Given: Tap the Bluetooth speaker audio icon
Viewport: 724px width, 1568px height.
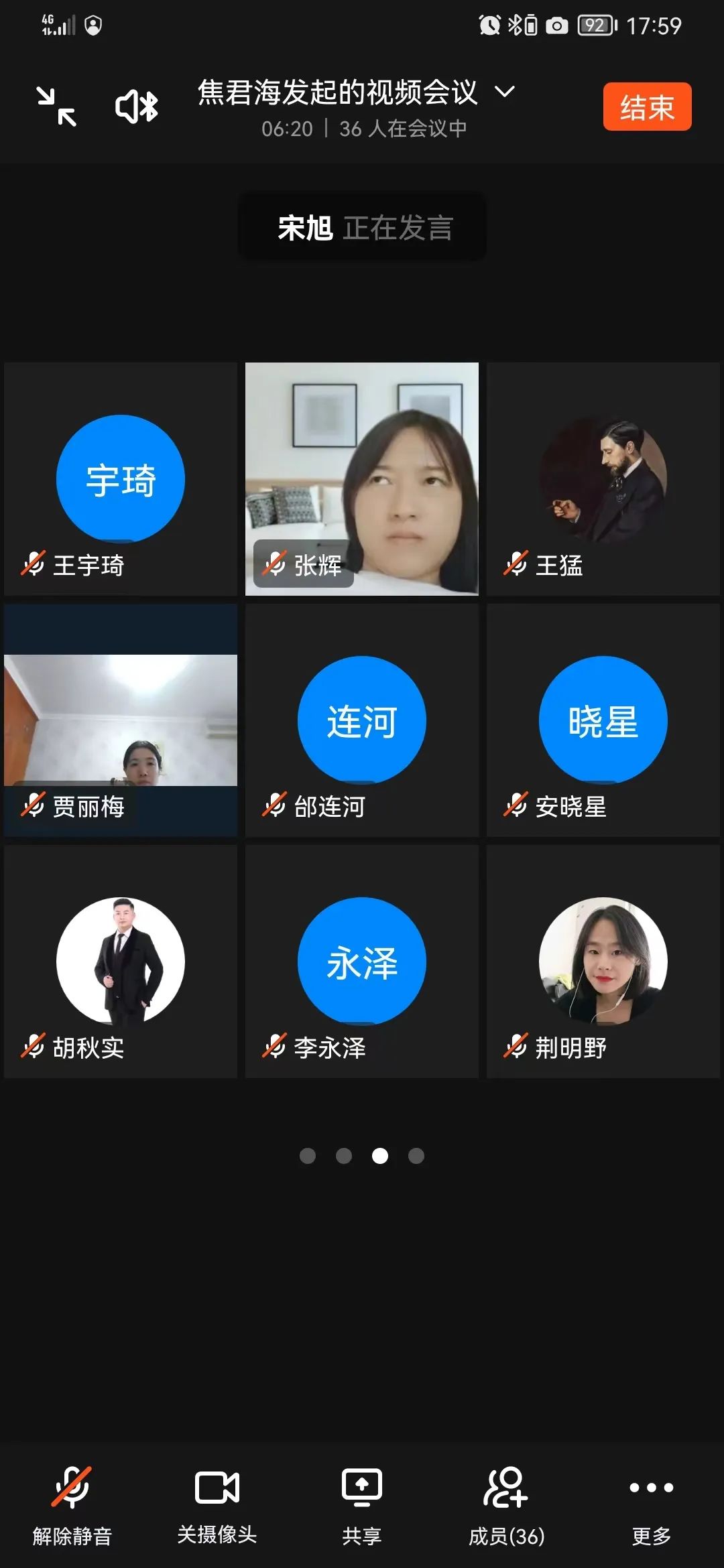Looking at the screenshot, I should [137, 107].
